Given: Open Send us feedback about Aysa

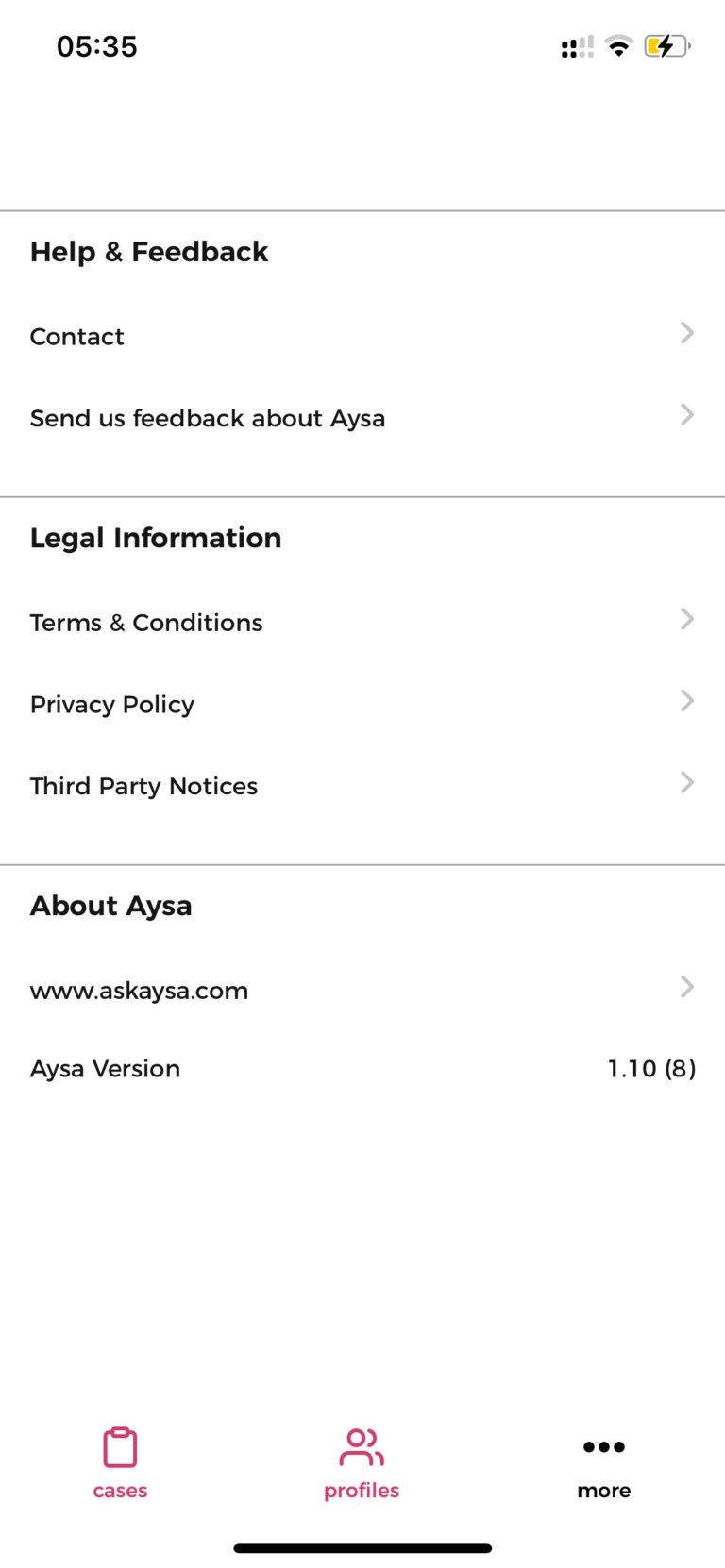Looking at the screenshot, I should [362, 418].
